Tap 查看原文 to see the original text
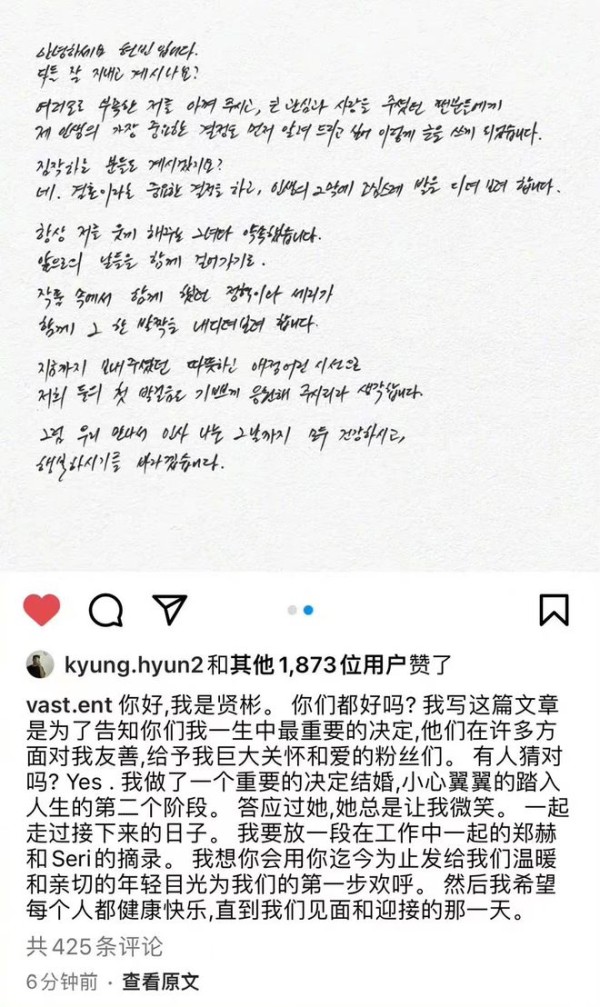The image size is (600, 1007). pos(161,981)
